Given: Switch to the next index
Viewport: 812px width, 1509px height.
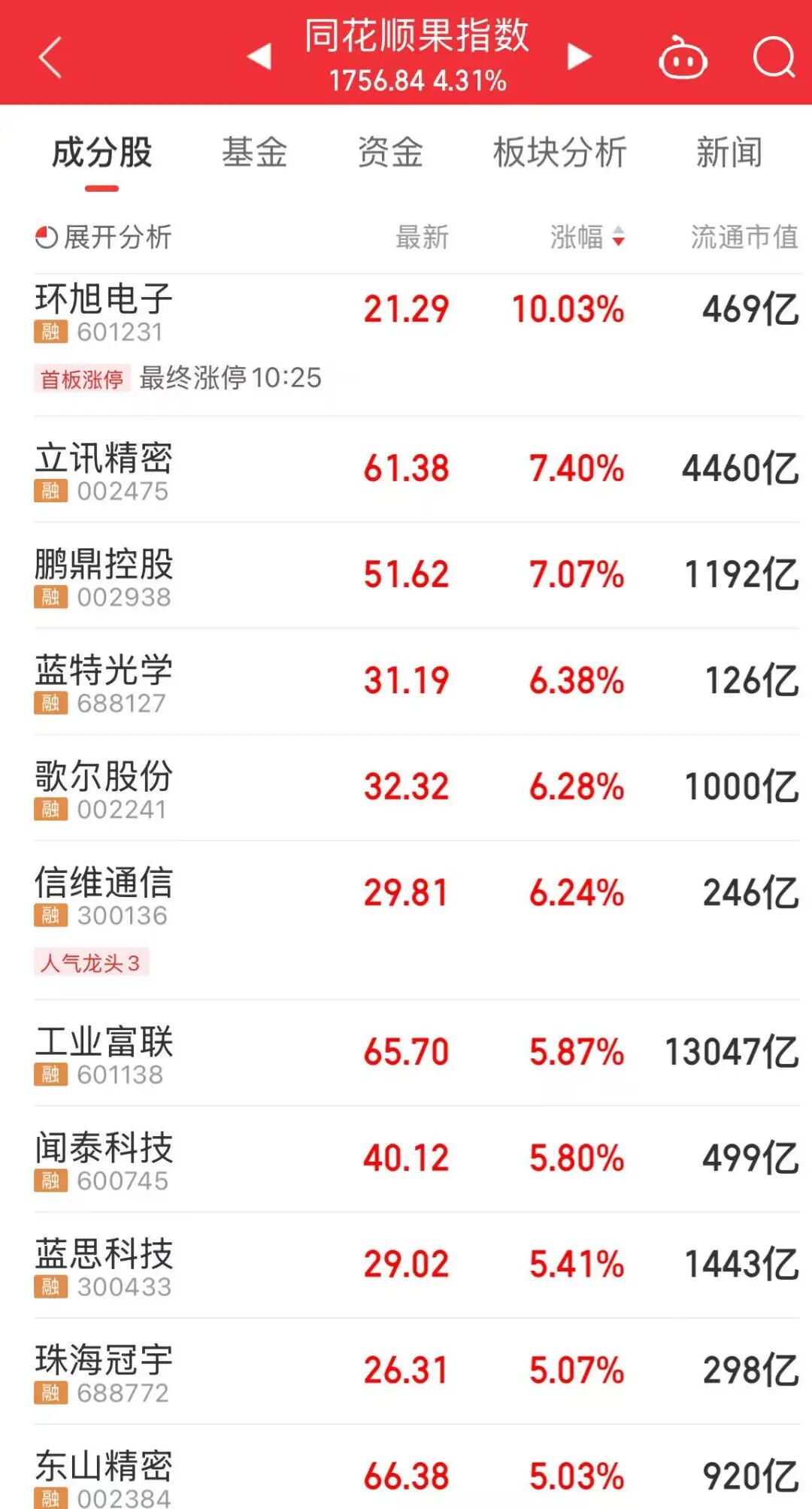Looking at the screenshot, I should pos(578,56).
